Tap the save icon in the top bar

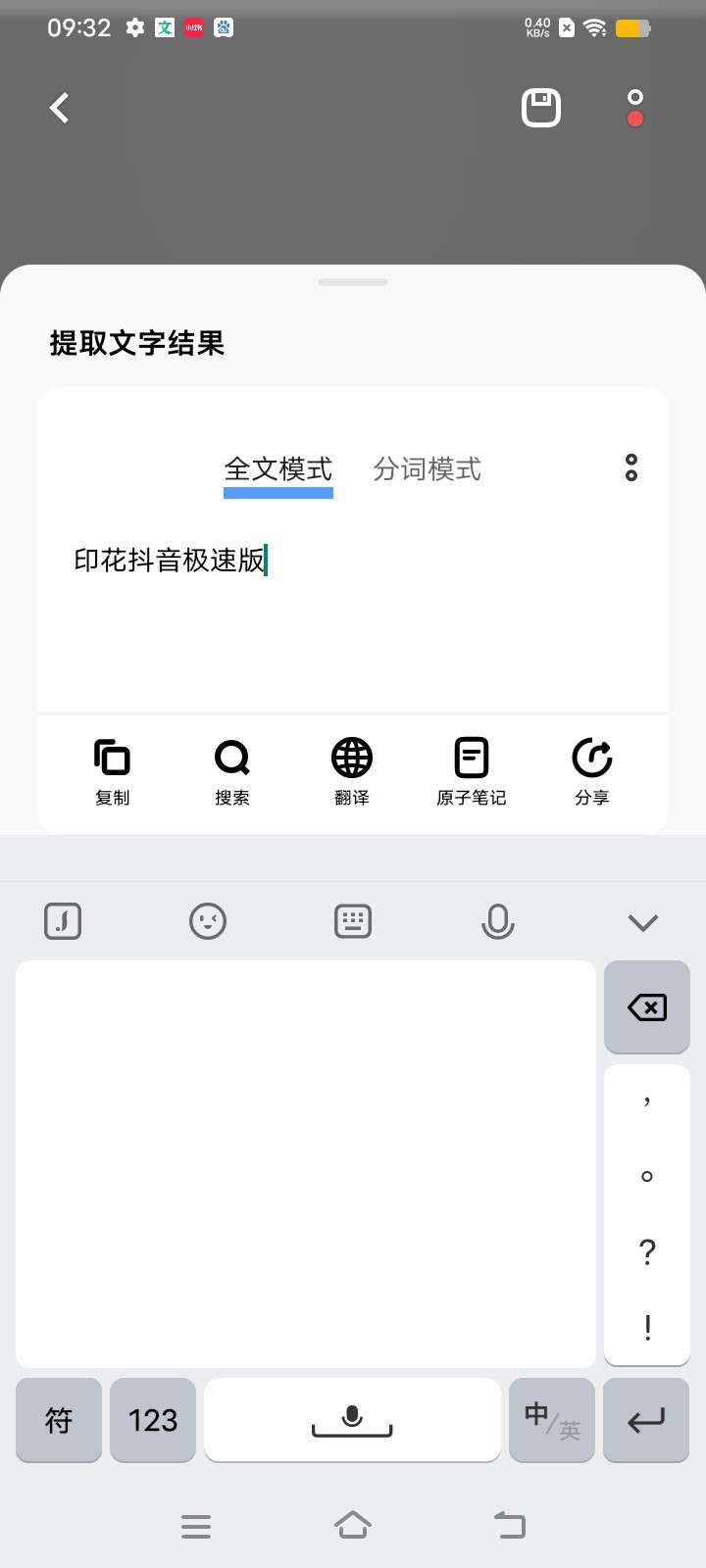click(540, 108)
